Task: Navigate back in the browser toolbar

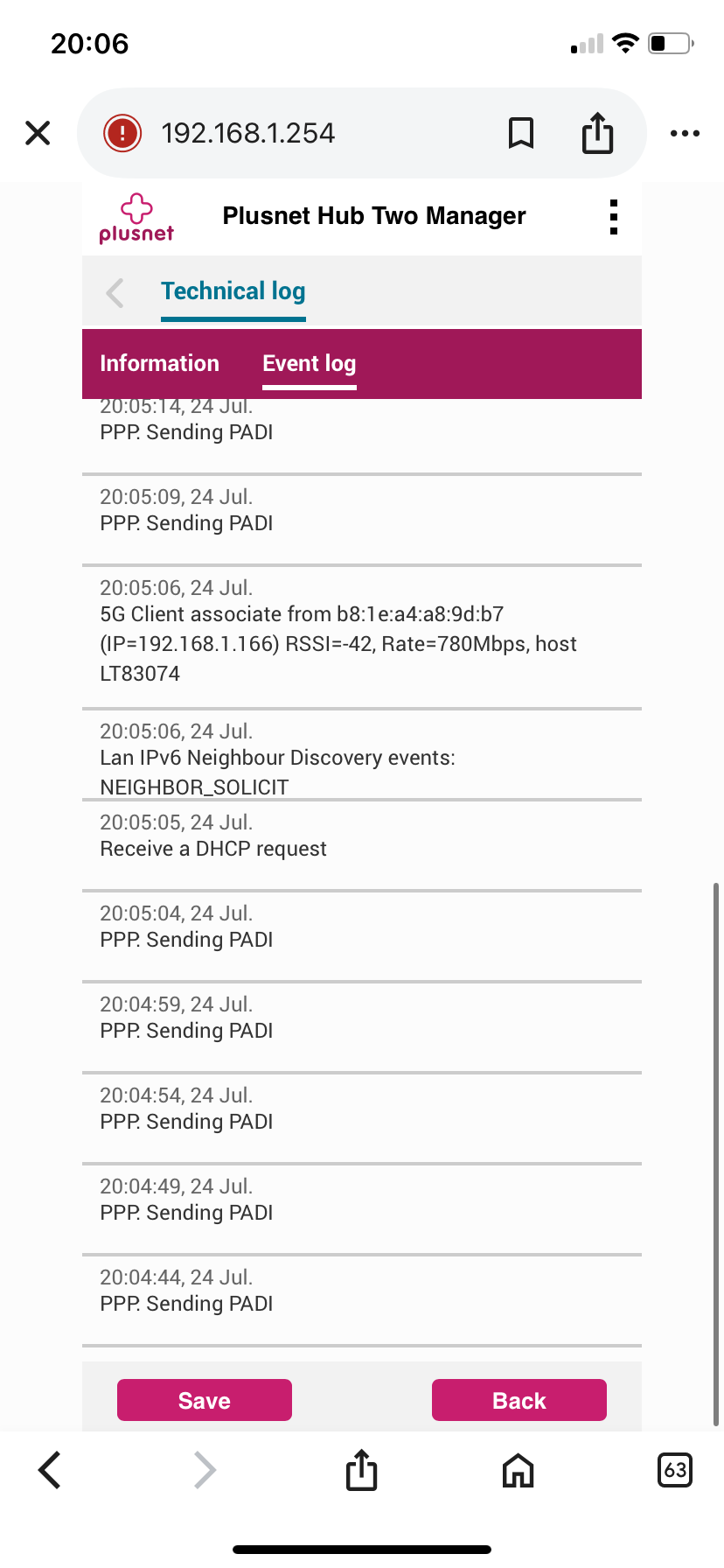Action: (50, 1470)
